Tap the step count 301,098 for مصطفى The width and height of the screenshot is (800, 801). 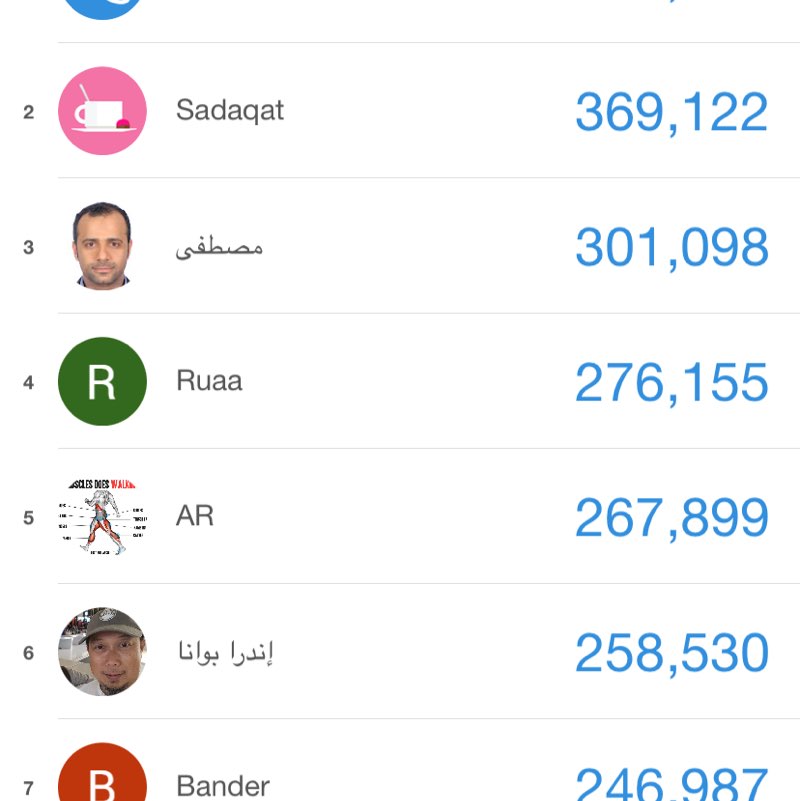671,246
